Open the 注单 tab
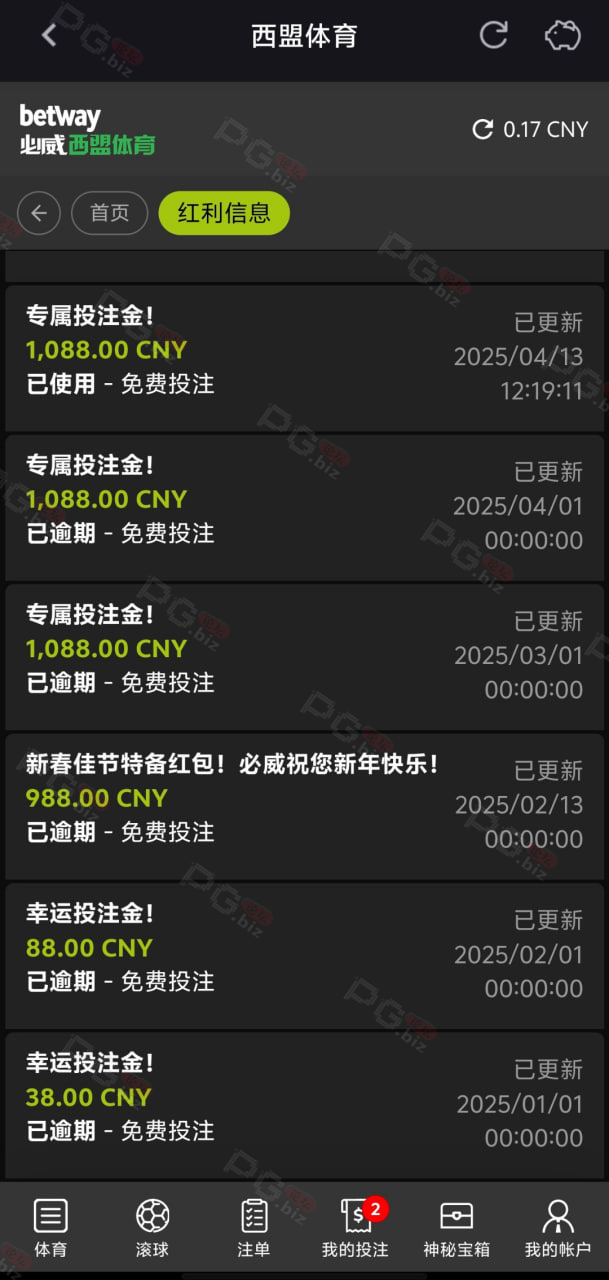Screen dimensions: 609x1280 click(x=254, y=1228)
